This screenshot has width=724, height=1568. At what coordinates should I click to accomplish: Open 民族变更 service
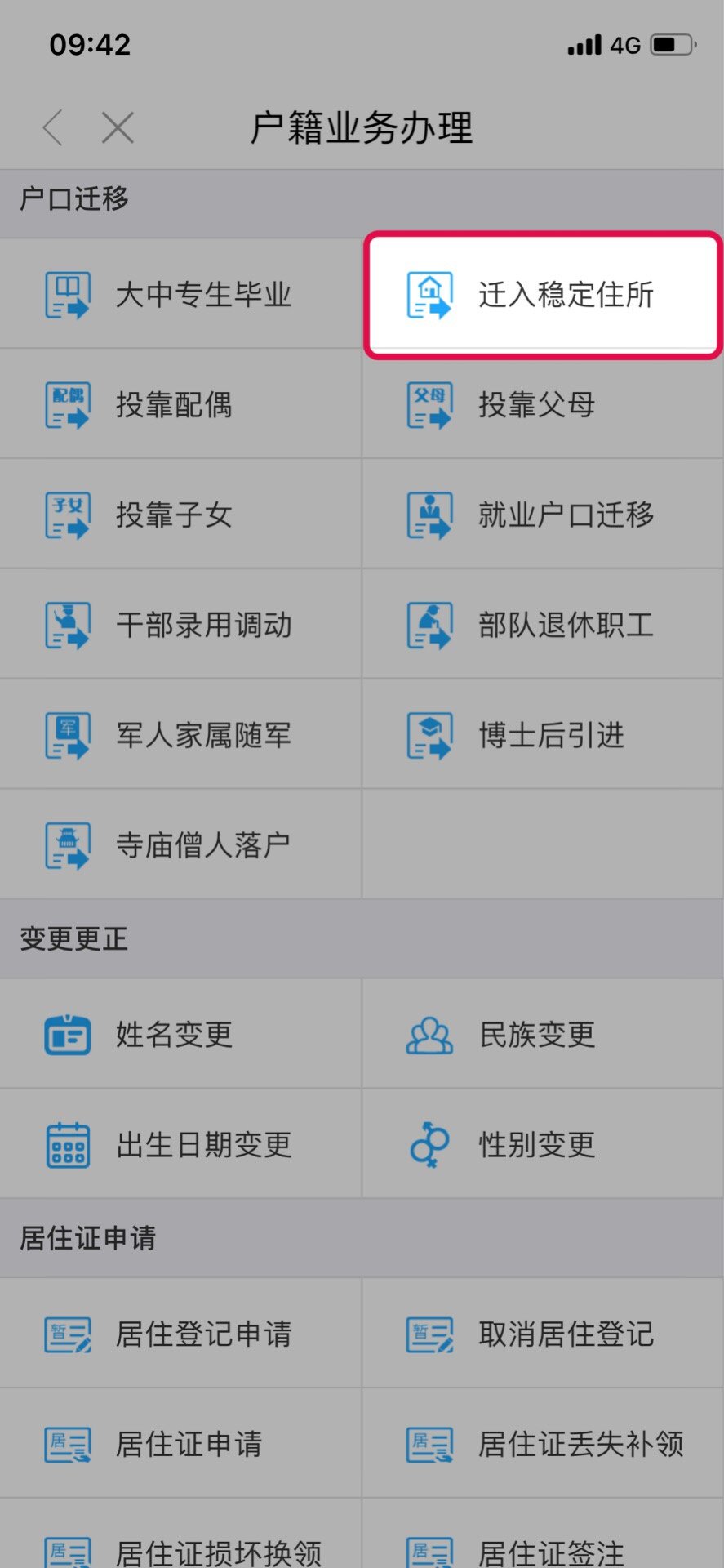click(x=543, y=1035)
